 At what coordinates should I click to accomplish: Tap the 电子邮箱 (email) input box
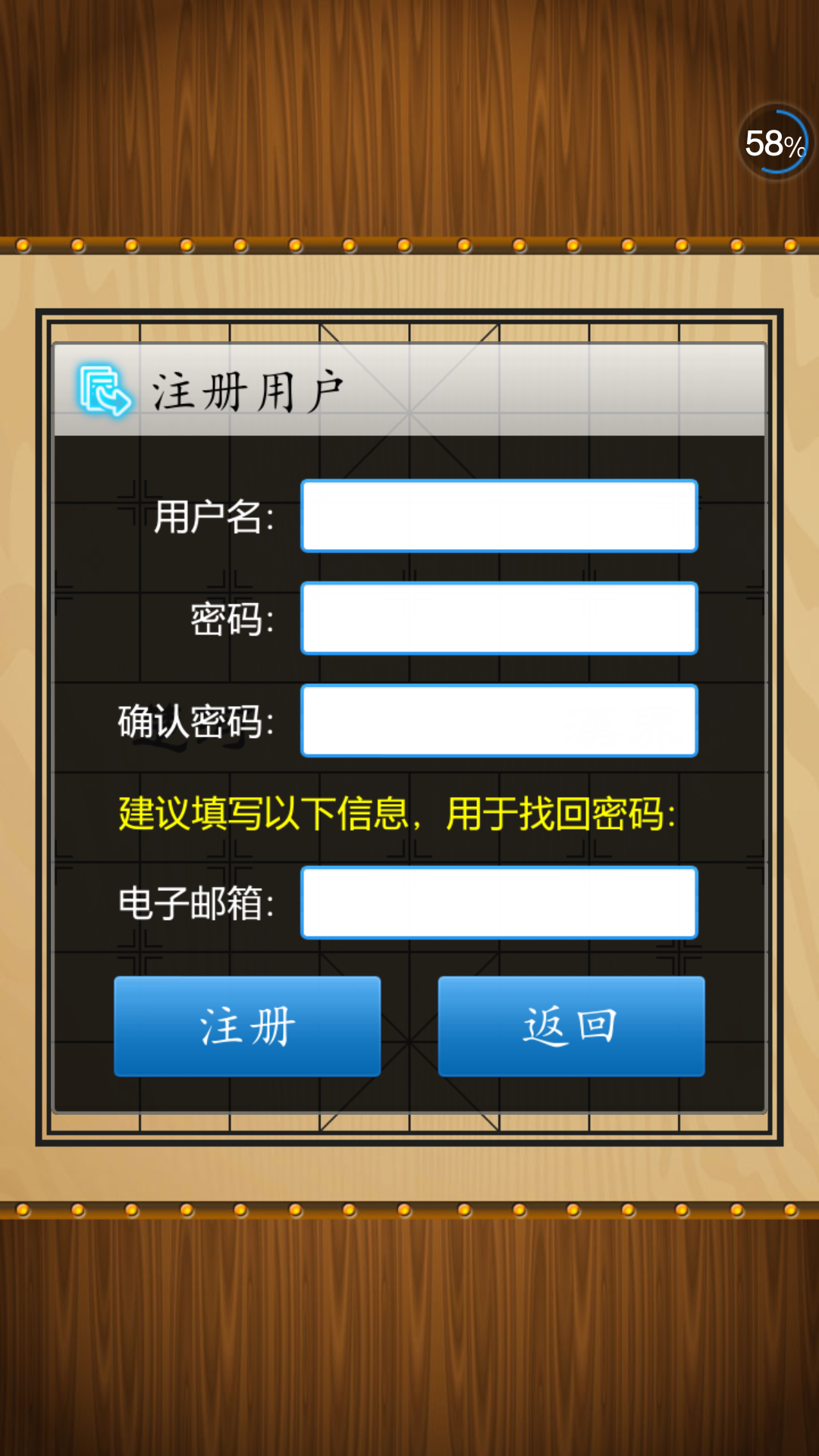coord(499,902)
